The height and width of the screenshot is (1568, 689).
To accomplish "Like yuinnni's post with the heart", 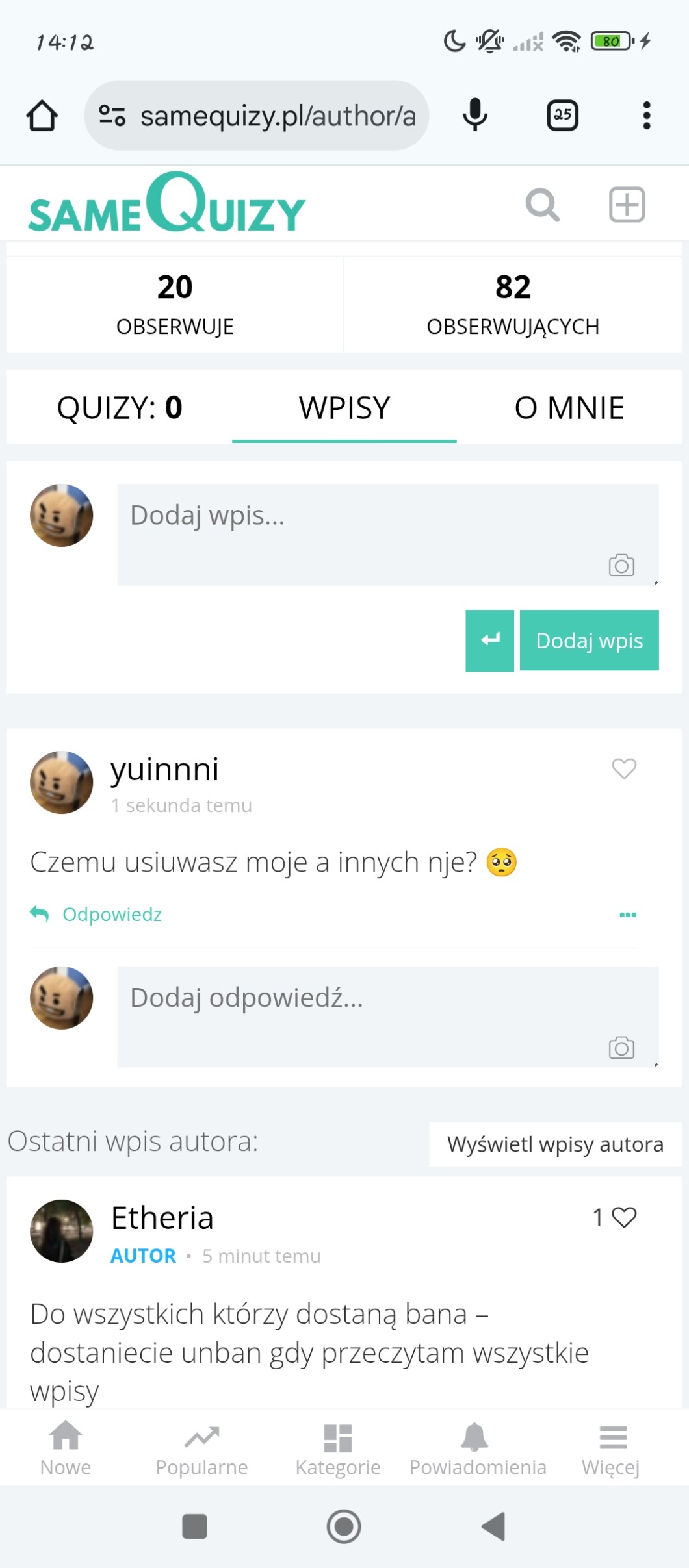I will click(624, 768).
